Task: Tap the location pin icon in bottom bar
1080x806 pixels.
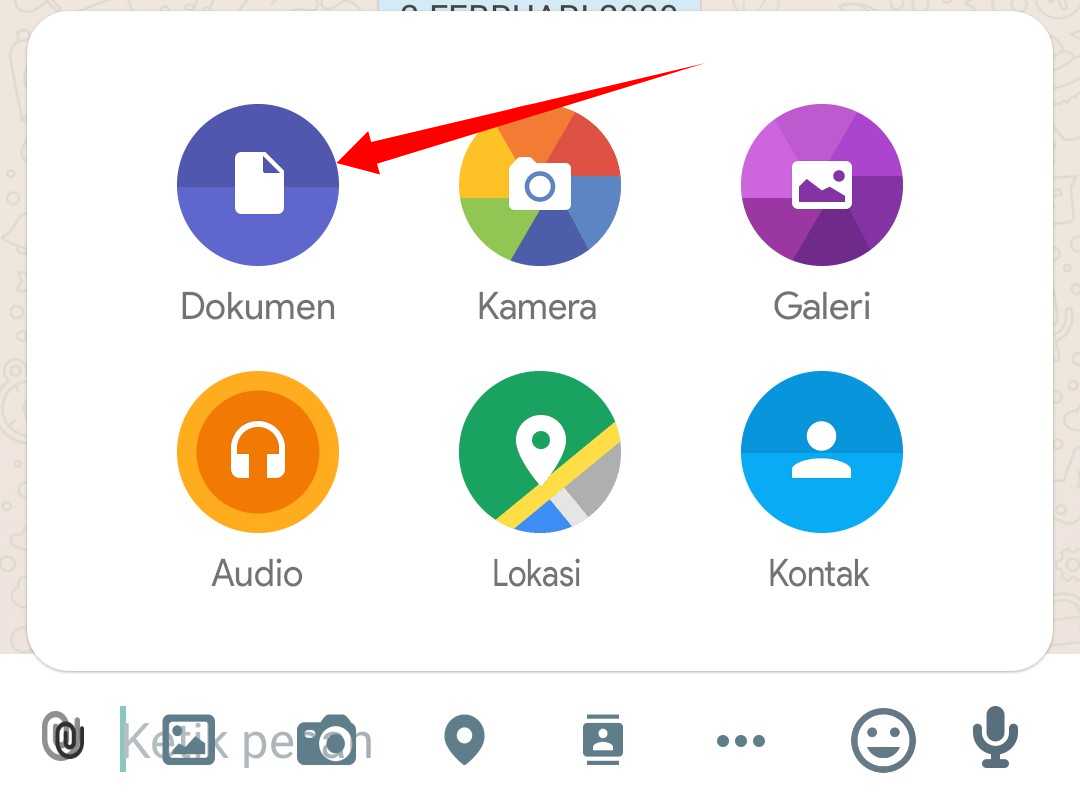Action: (x=464, y=741)
